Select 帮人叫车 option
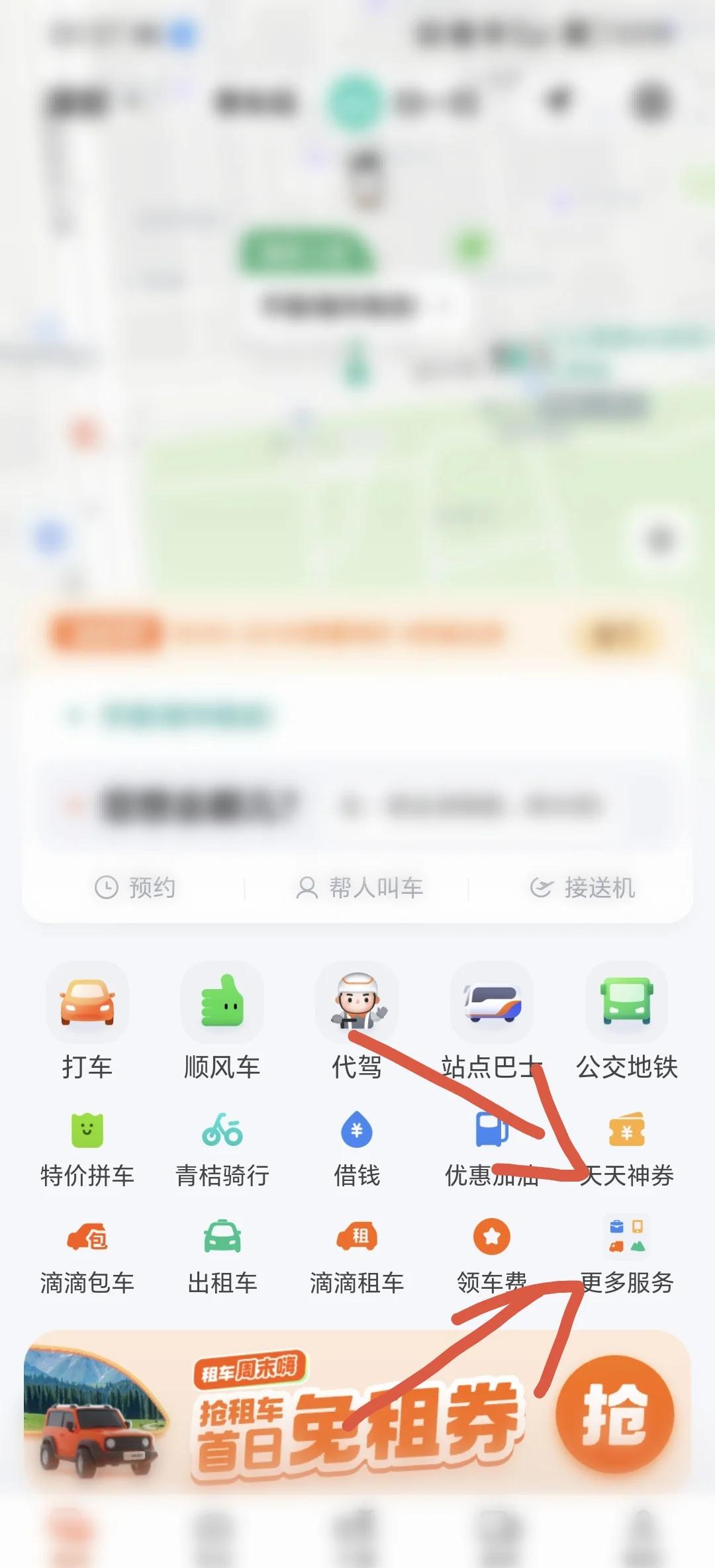 (x=359, y=887)
